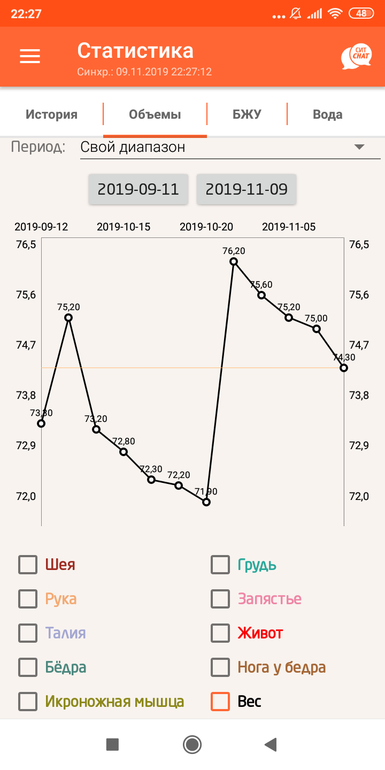The width and height of the screenshot is (385, 770).
Task: Check the Шея checkbox
Action: coord(28,564)
